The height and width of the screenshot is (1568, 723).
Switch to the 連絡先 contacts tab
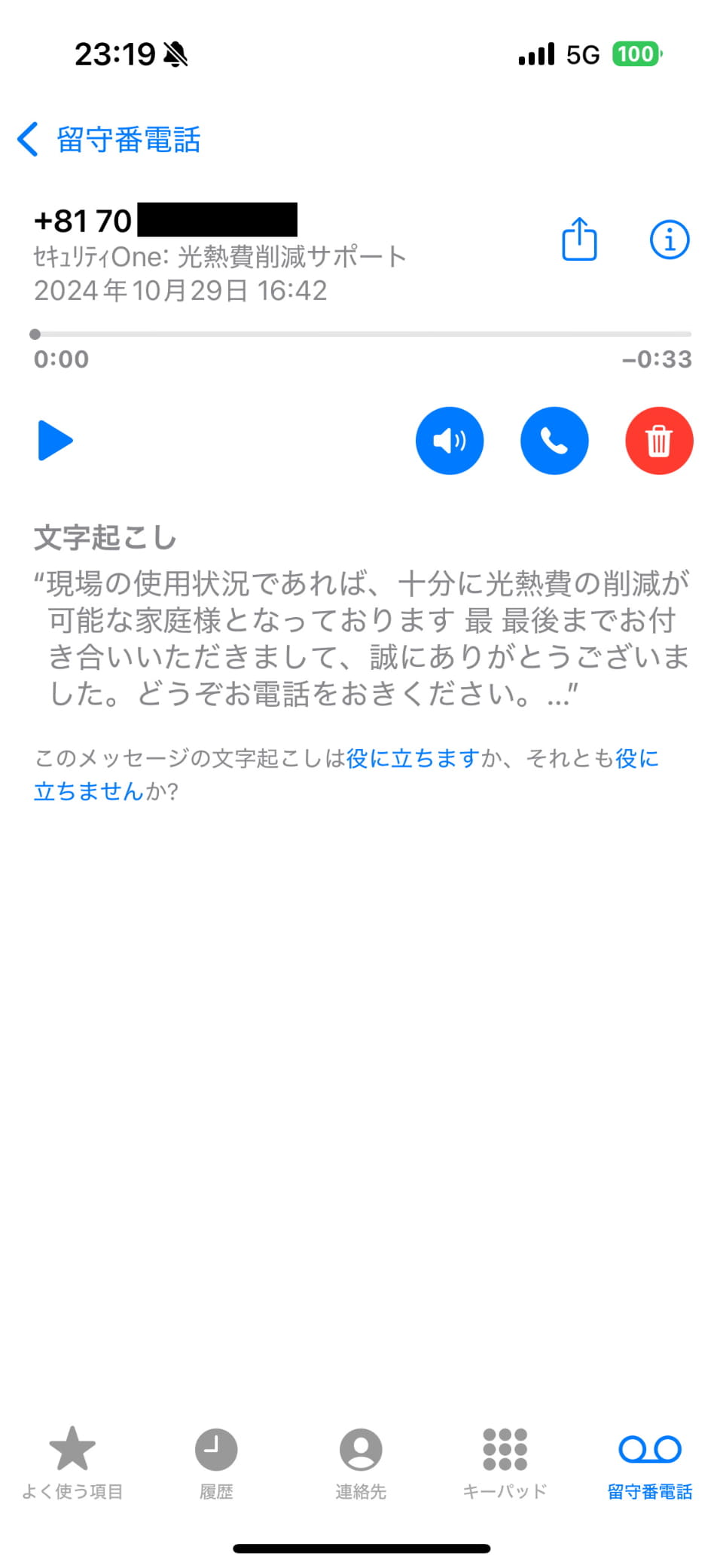point(361,1448)
